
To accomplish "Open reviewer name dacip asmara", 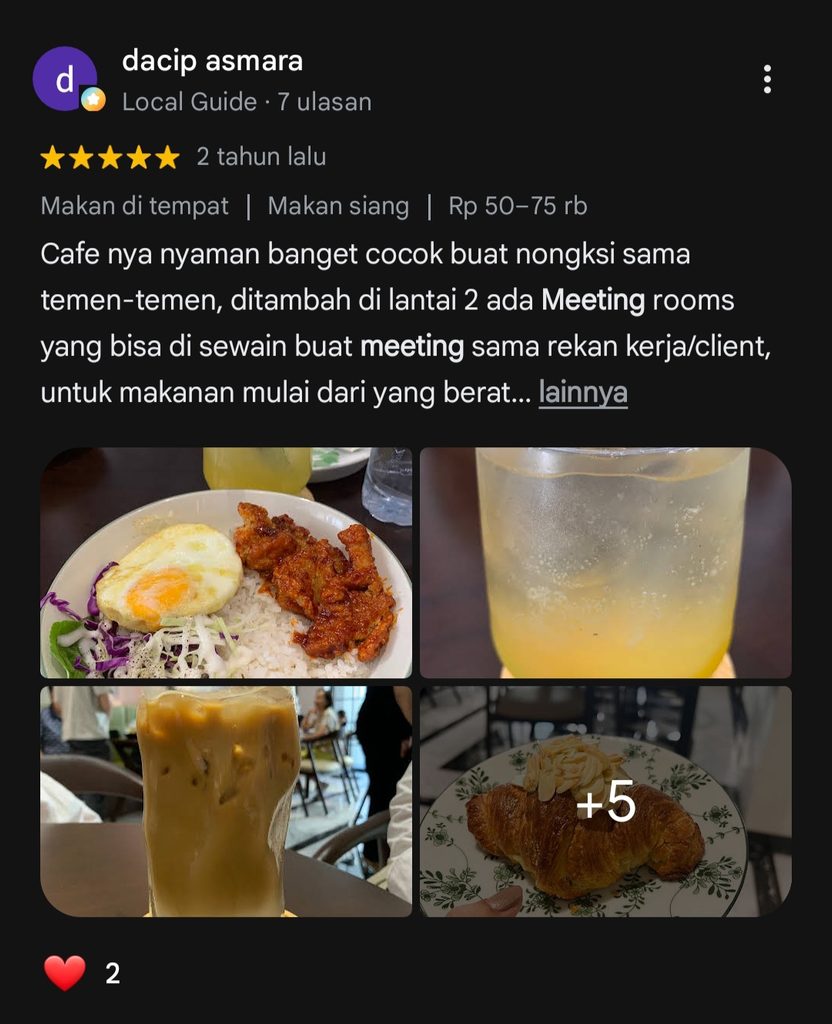I will pyautogui.click(x=212, y=61).
